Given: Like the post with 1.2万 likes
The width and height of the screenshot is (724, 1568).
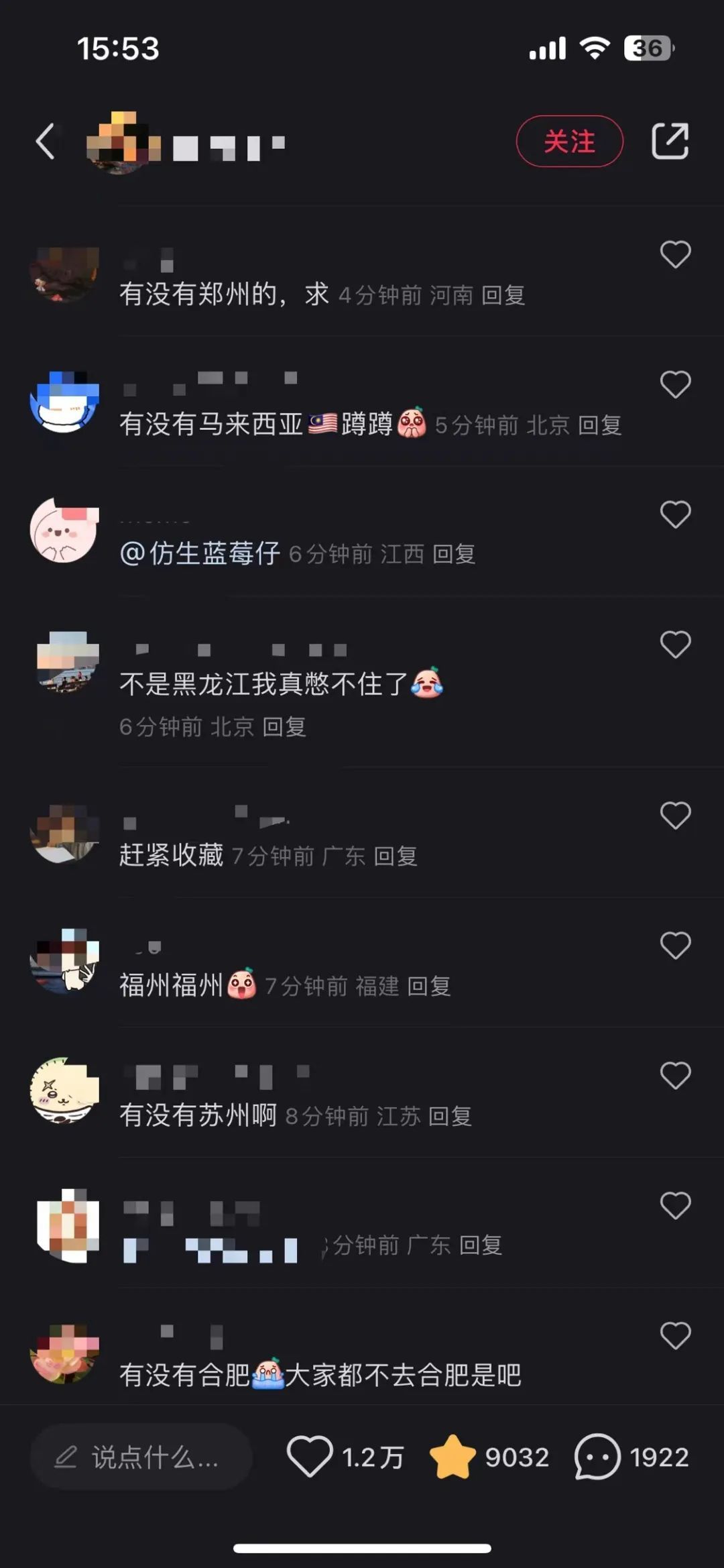Looking at the screenshot, I should (x=310, y=1457).
